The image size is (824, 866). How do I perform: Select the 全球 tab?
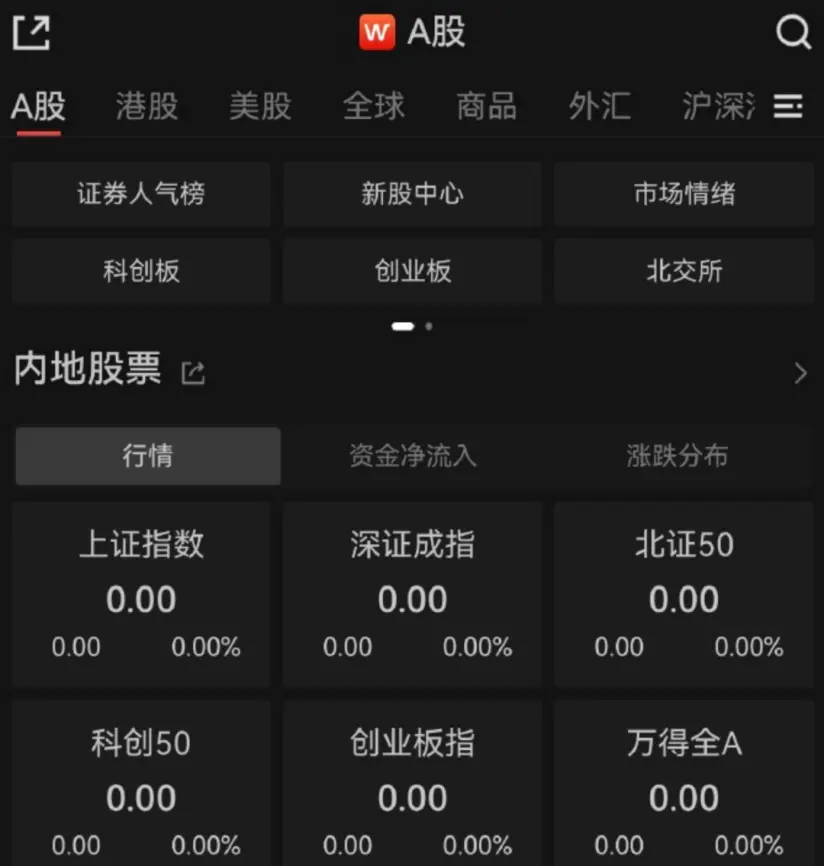(x=373, y=106)
